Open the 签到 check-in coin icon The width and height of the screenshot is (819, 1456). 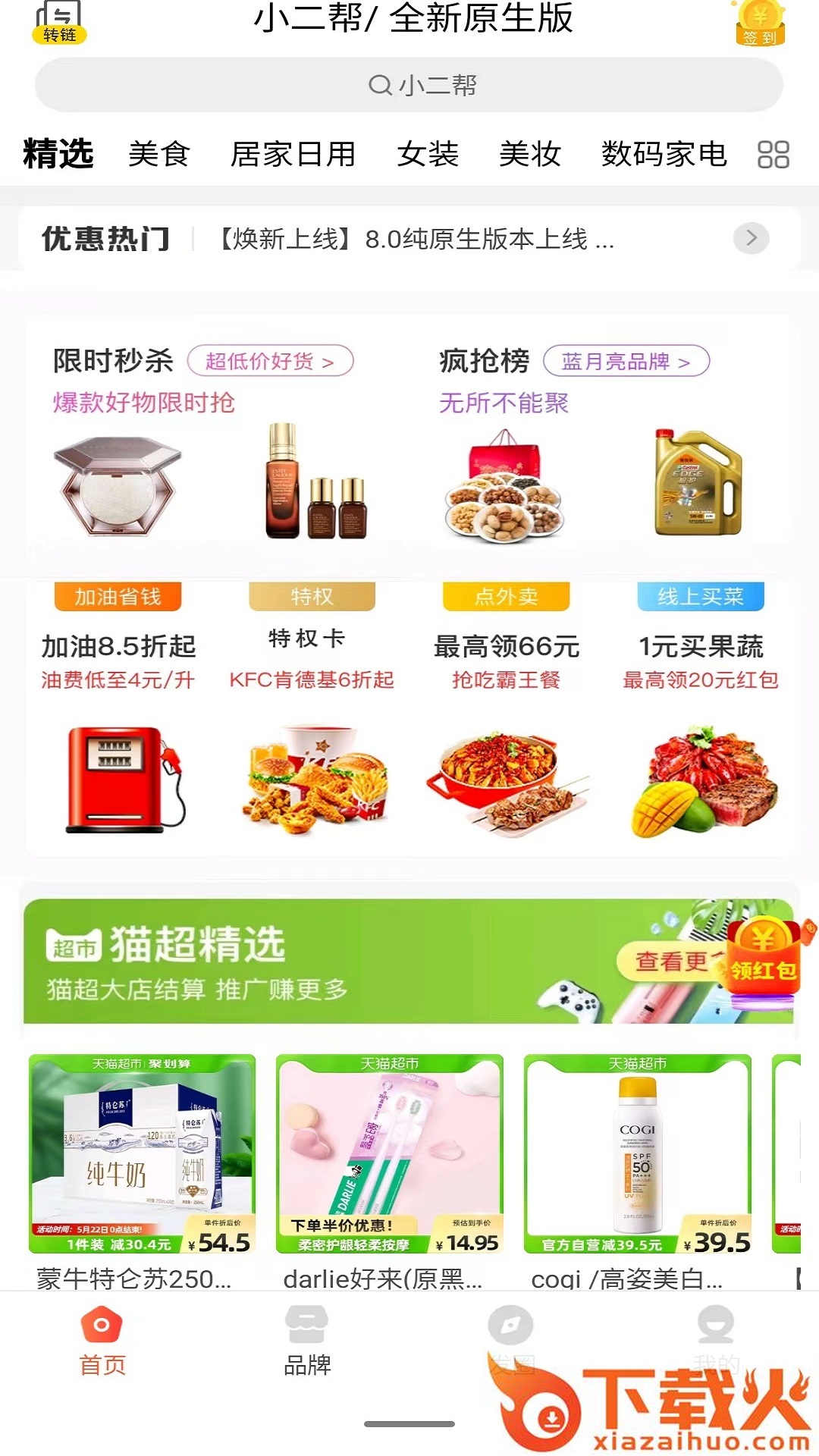tap(760, 23)
